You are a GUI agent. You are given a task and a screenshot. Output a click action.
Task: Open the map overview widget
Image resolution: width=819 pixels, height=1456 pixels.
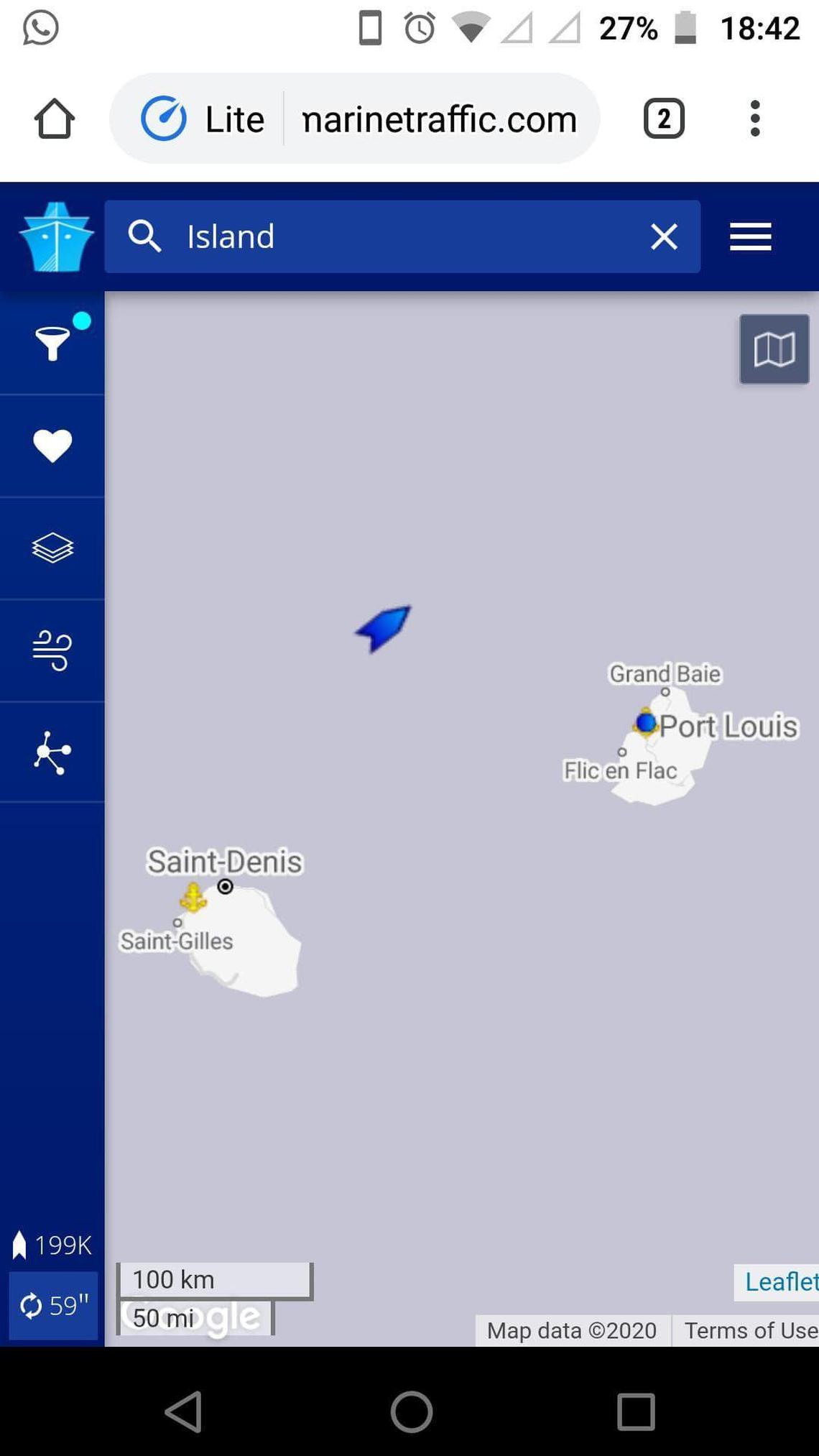point(774,350)
